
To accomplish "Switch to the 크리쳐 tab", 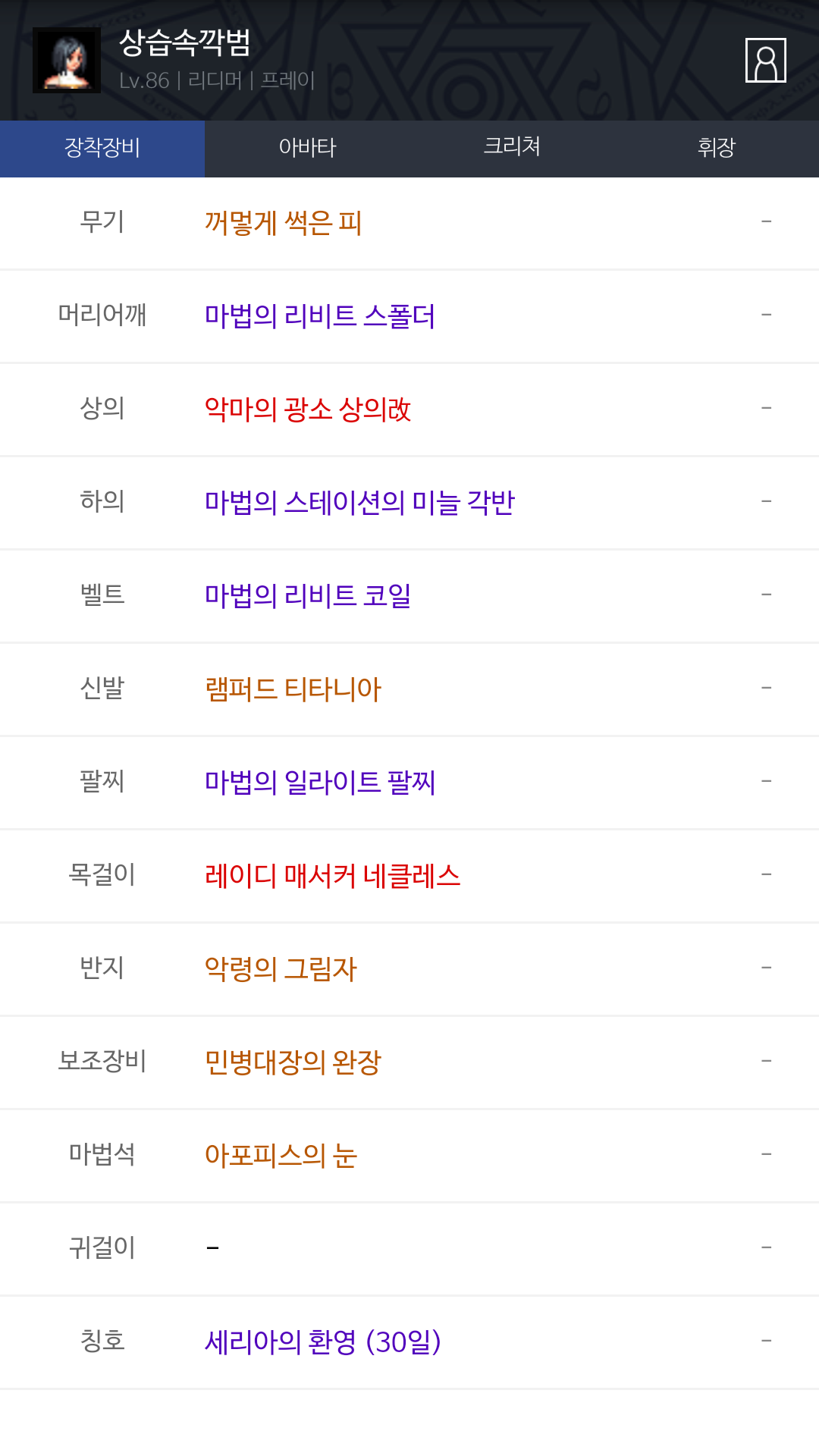I will click(512, 148).
